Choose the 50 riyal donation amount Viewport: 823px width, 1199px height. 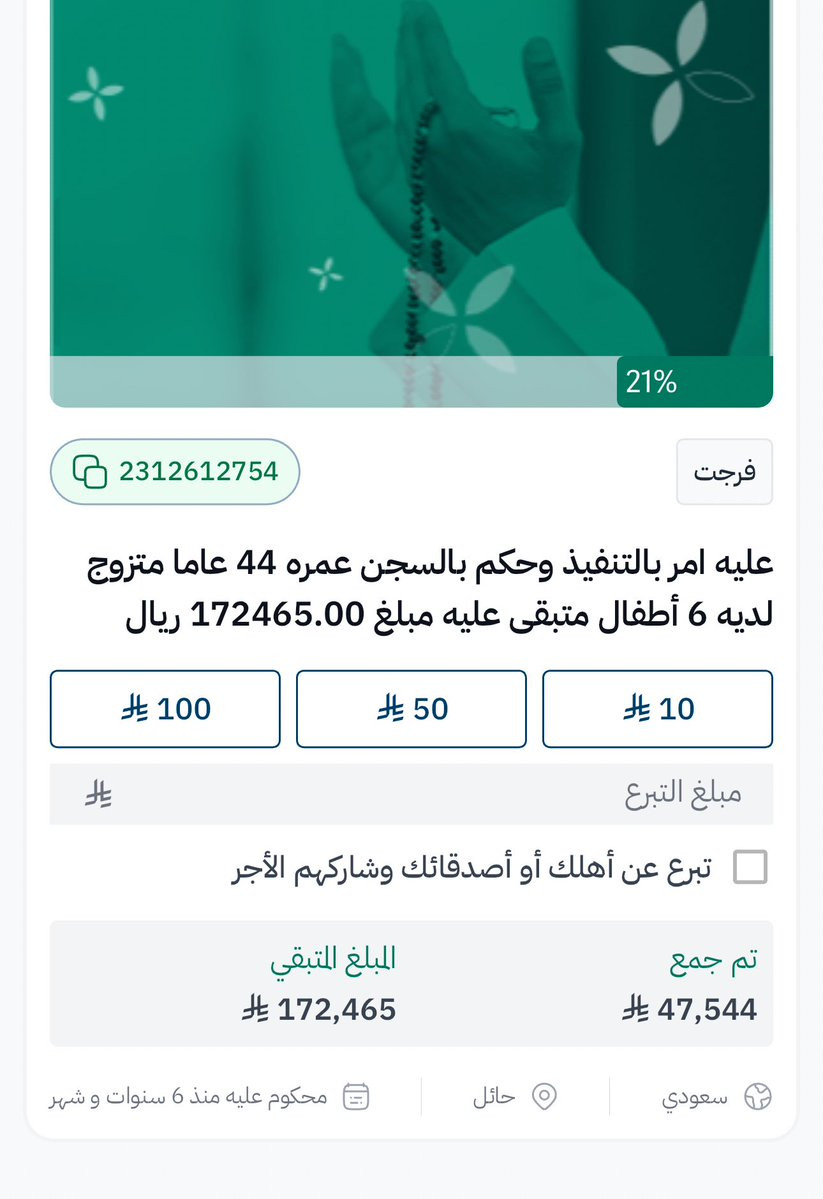click(x=412, y=709)
